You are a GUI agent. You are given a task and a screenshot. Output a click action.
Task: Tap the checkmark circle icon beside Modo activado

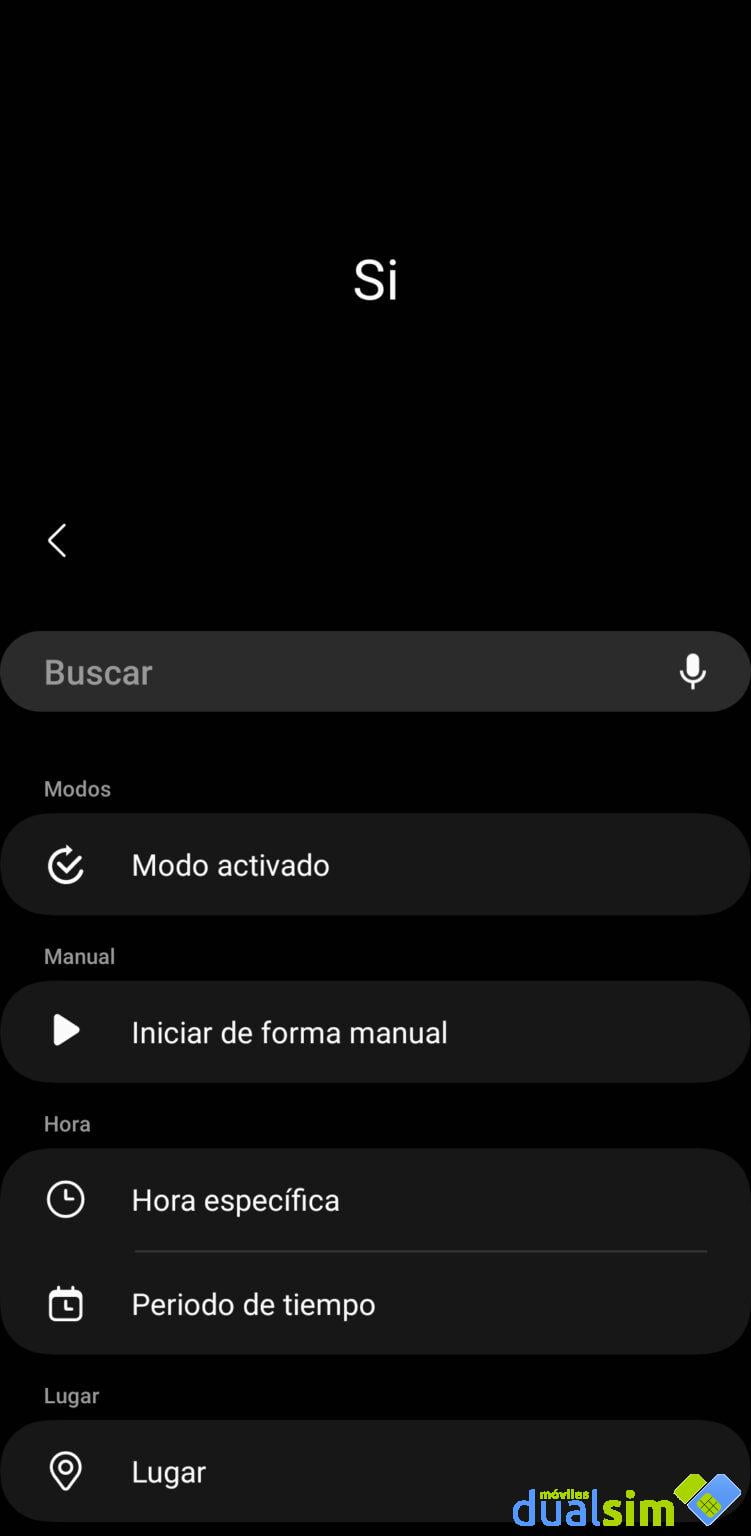[x=65, y=865]
